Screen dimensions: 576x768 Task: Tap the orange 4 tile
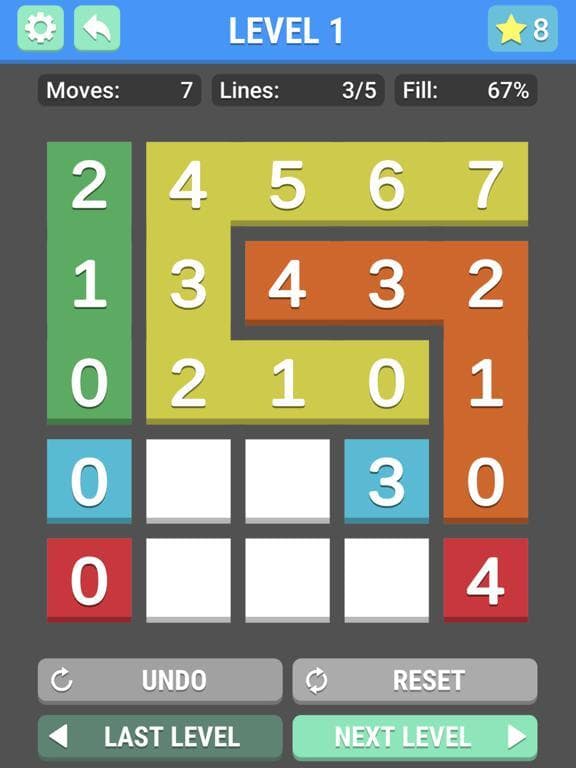pos(288,283)
